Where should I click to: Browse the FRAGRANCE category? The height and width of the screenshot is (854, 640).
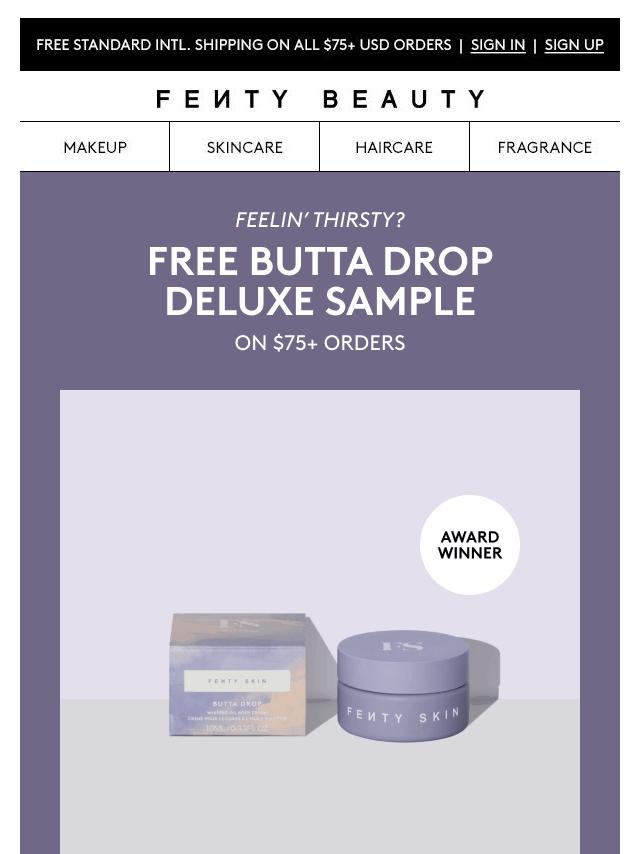pyautogui.click(x=544, y=147)
